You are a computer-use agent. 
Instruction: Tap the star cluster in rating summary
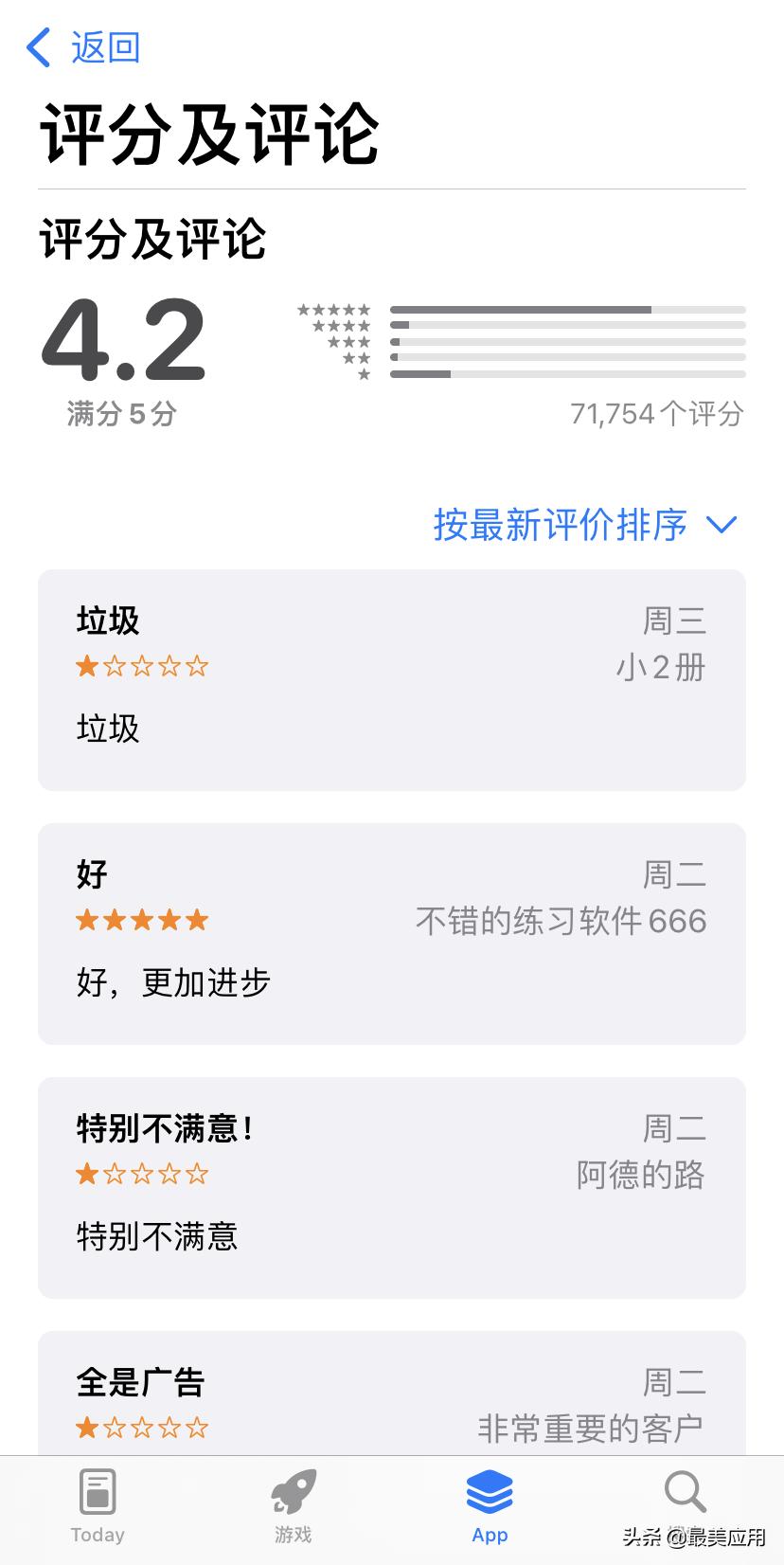(x=336, y=341)
